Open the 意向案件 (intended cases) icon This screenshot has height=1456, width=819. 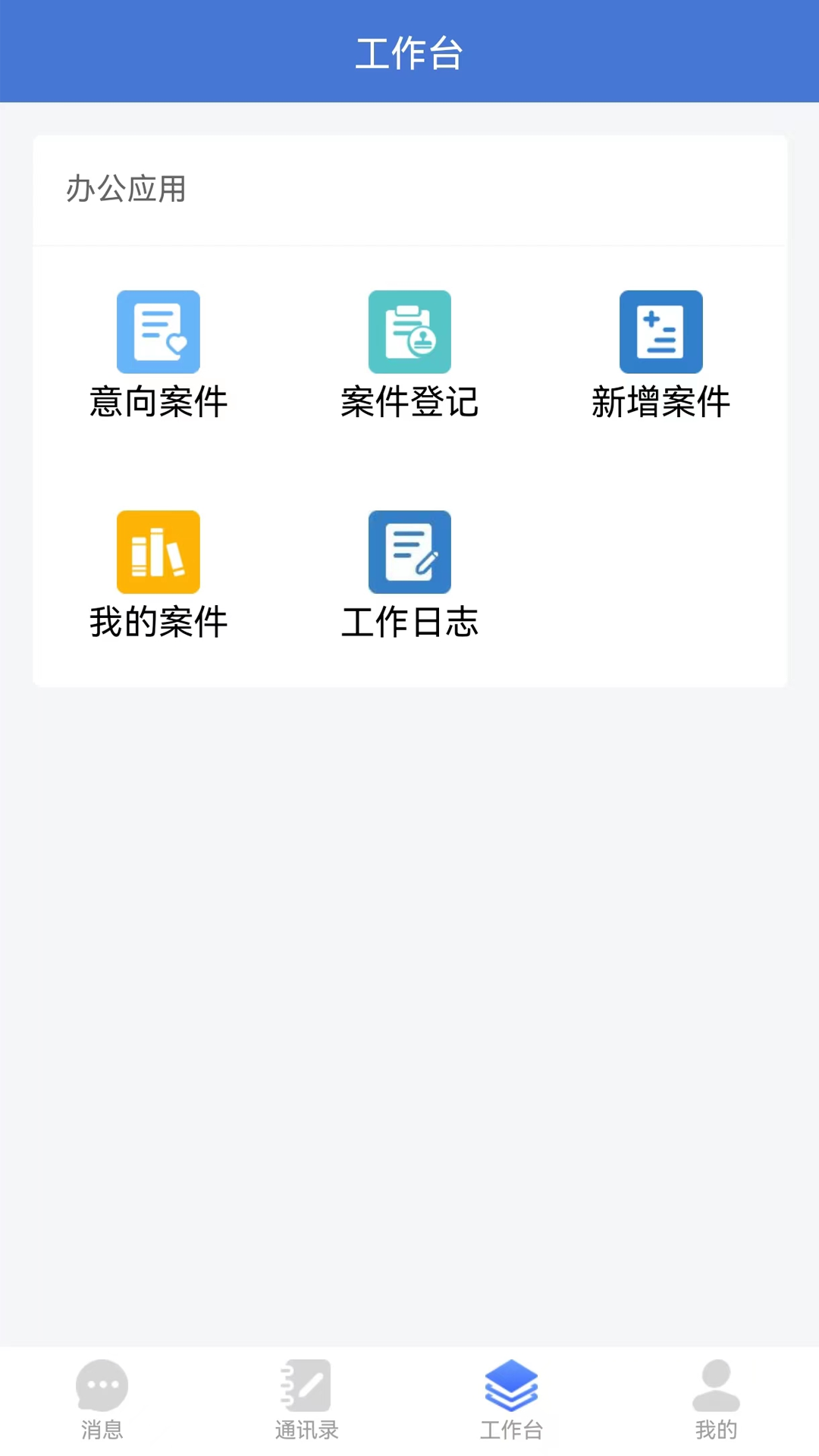coord(158,331)
